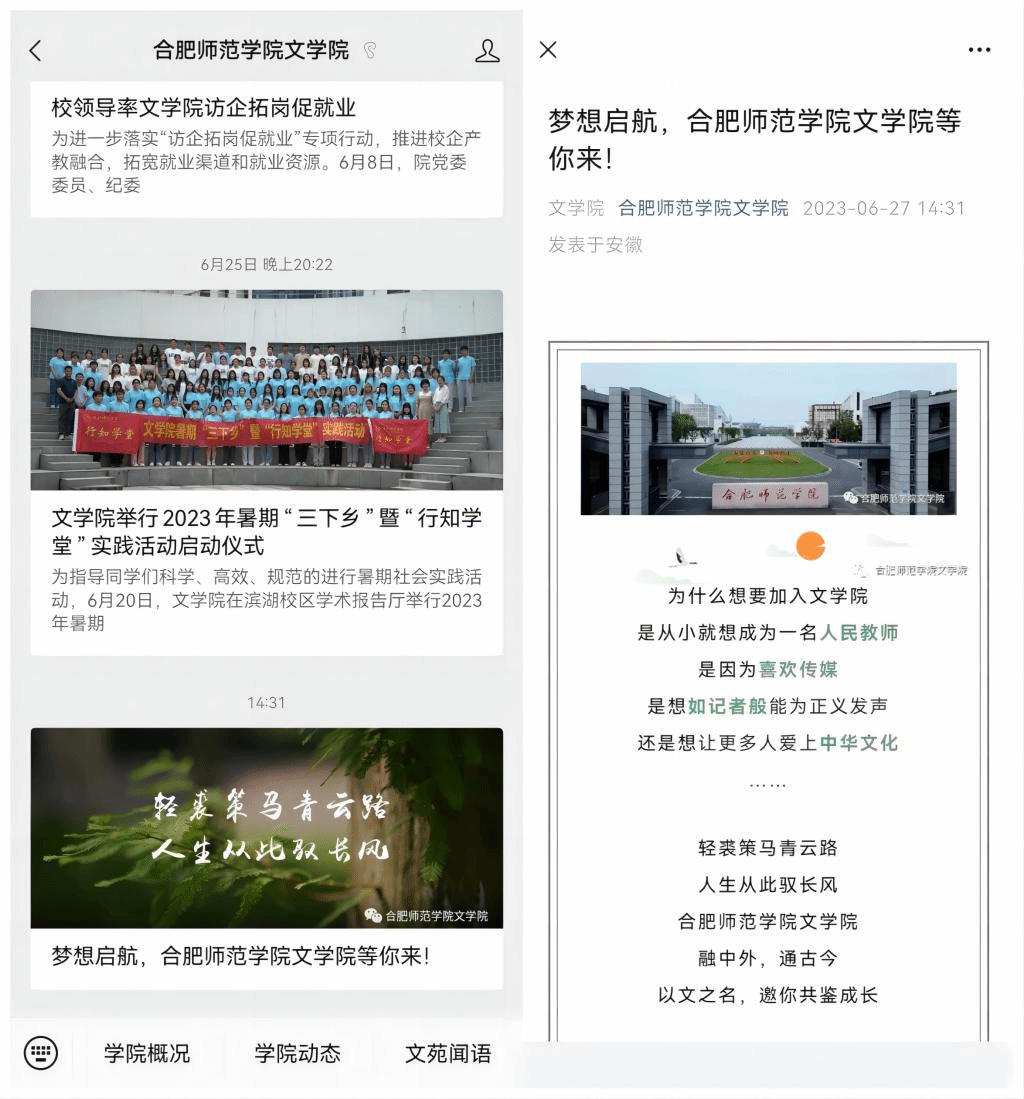
Task: Switch to keyboard input mode
Action: pyautogui.click(x=41, y=1053)
